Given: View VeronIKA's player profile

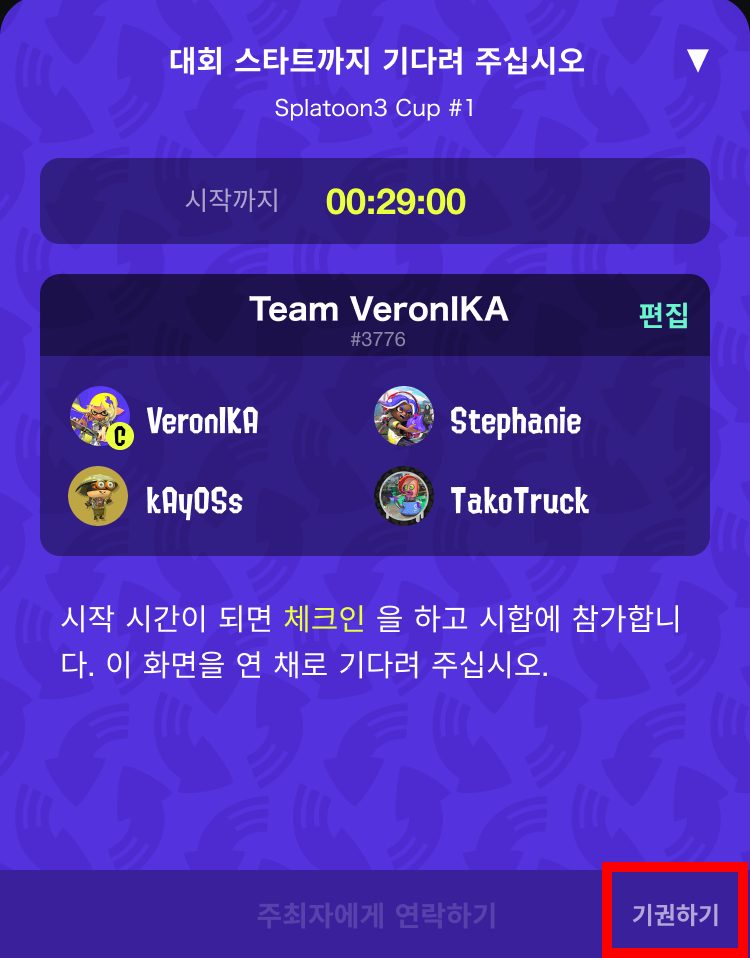Looking at the screenshot, I should click(165, 420).
